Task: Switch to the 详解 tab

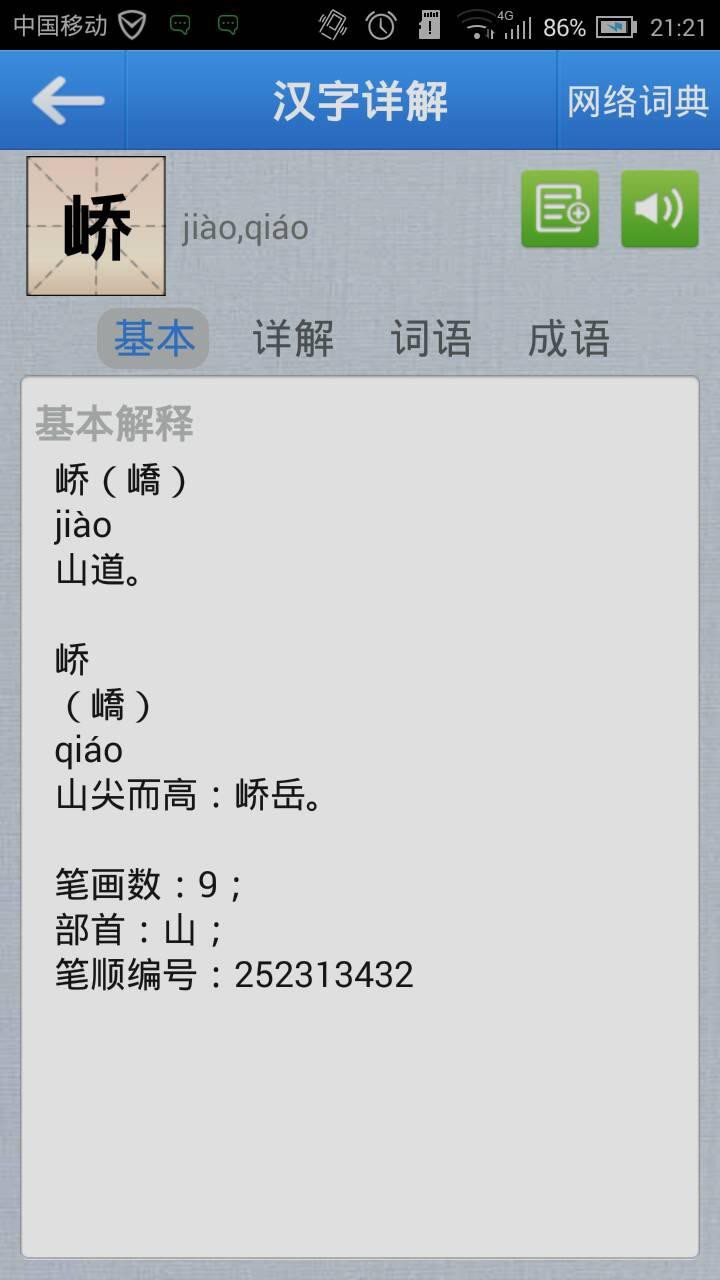Action: click(x=293, y=339)
